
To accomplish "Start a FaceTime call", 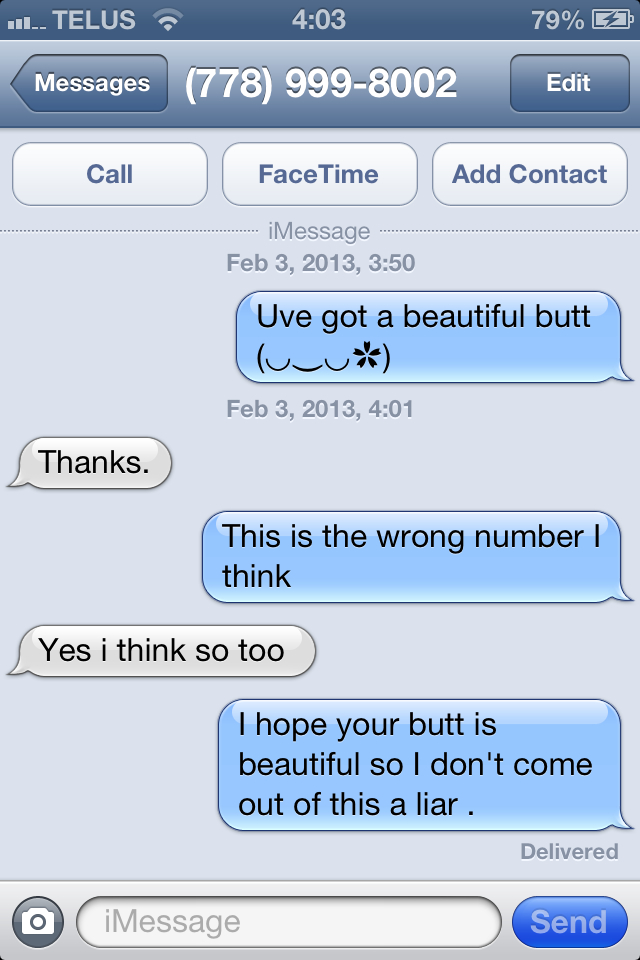I will click(319, 174).
